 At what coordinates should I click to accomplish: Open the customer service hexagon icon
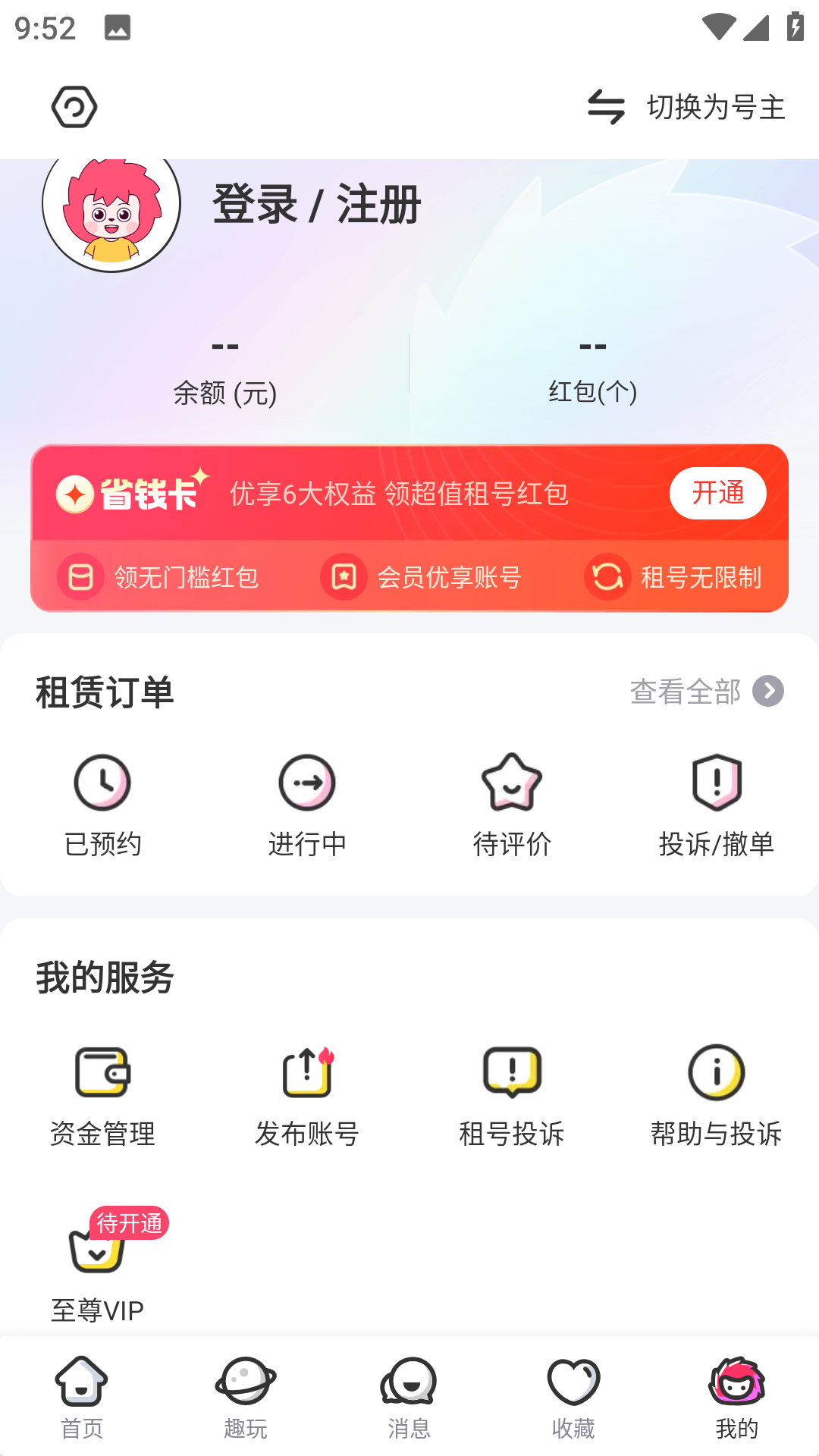pyautogui.click(x=74, y=107)
